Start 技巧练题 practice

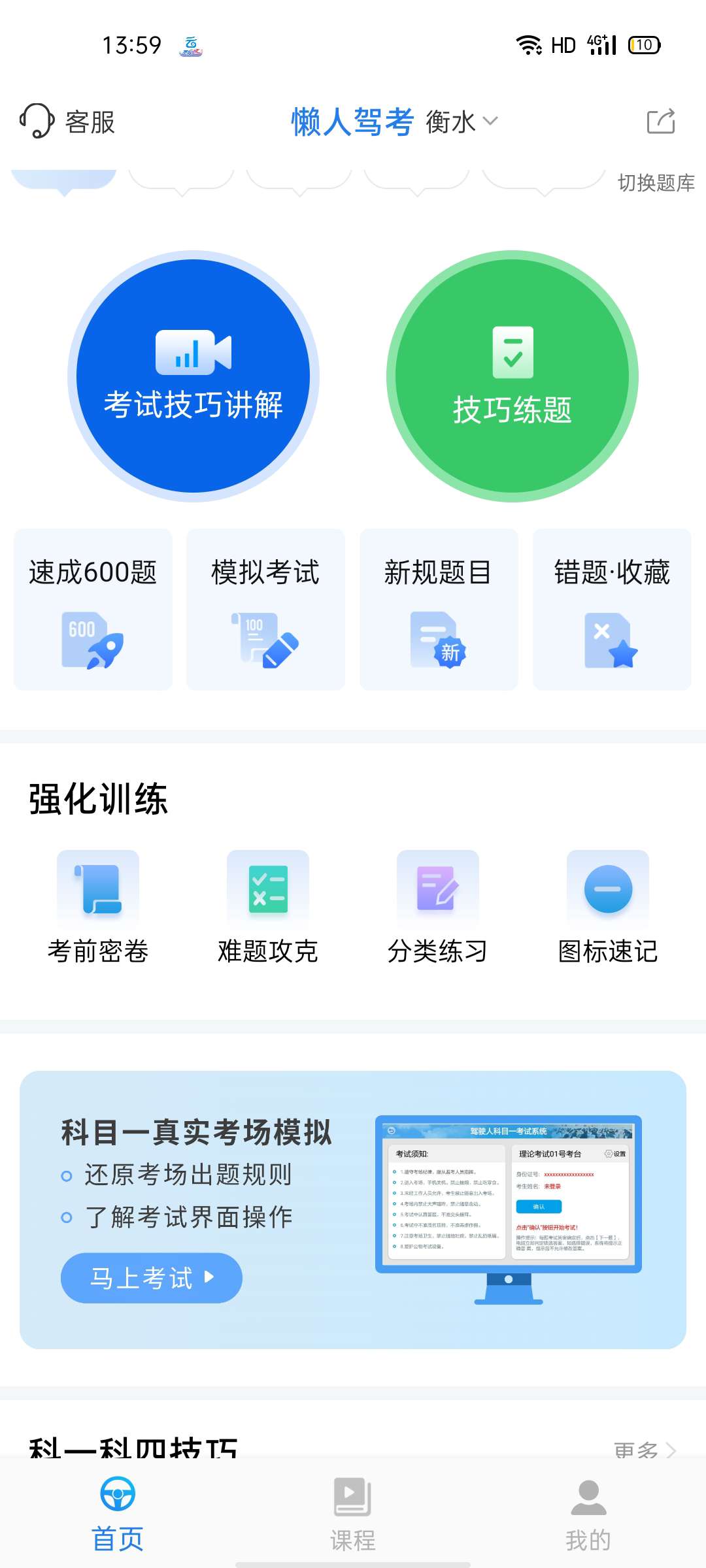click(513, 376)
